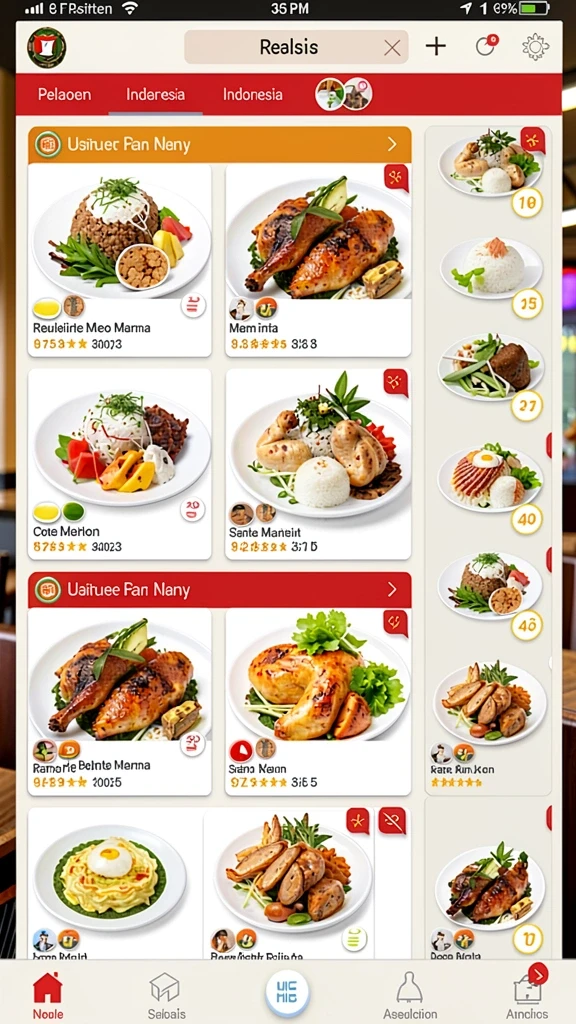Expand the orange Usituer Pan Neny header

click(x=219, y=144)
